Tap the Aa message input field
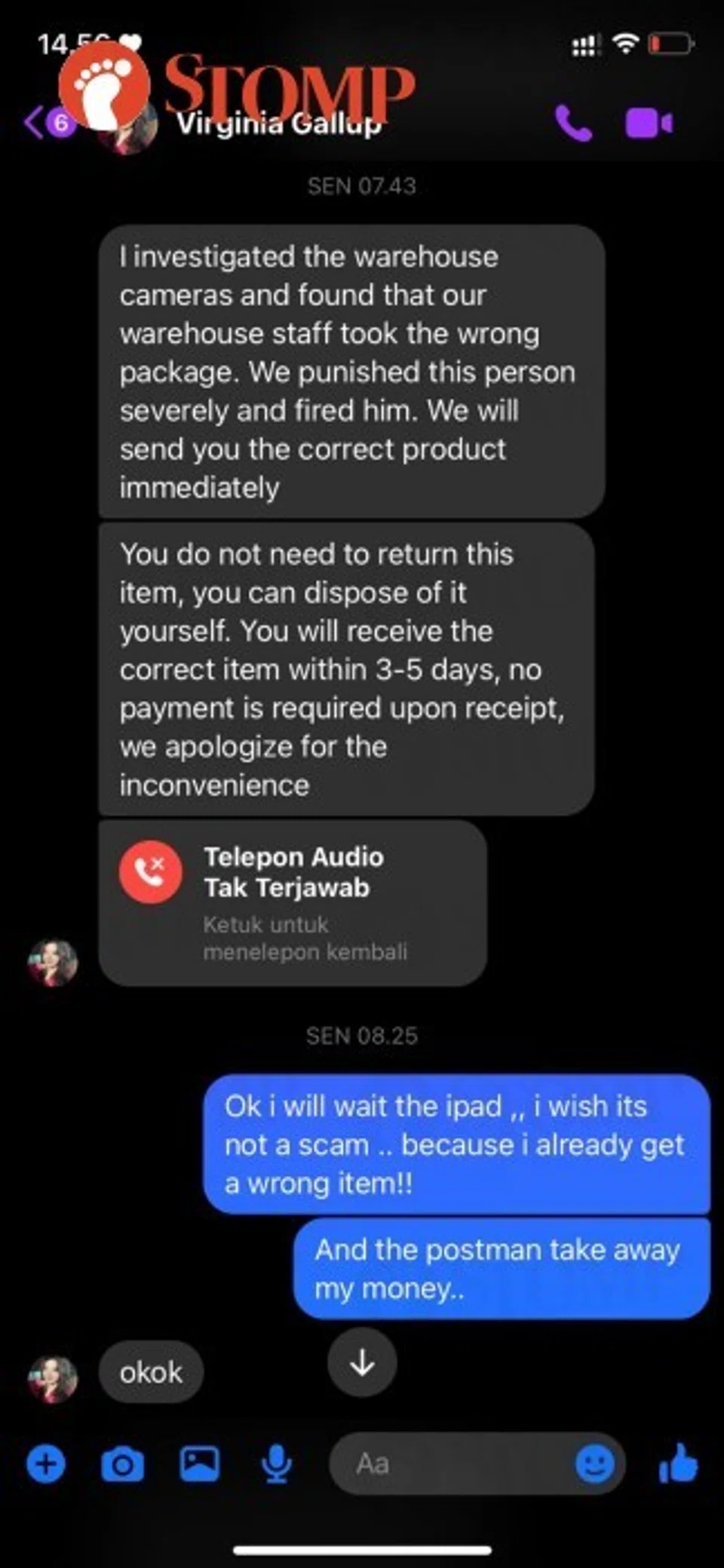The height and width of the screenshot is (1568, 724). point(452,1464)
